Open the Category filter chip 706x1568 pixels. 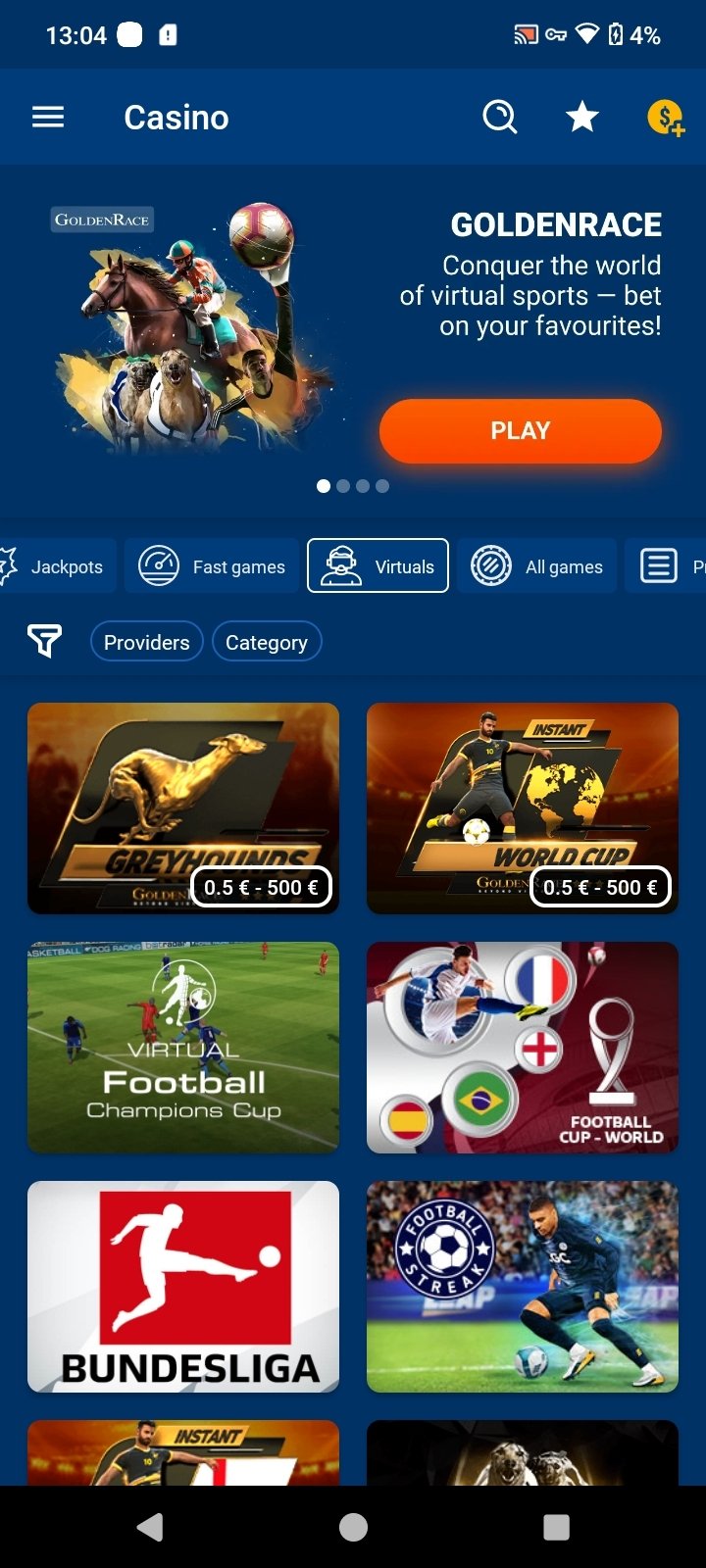(267, 642)
